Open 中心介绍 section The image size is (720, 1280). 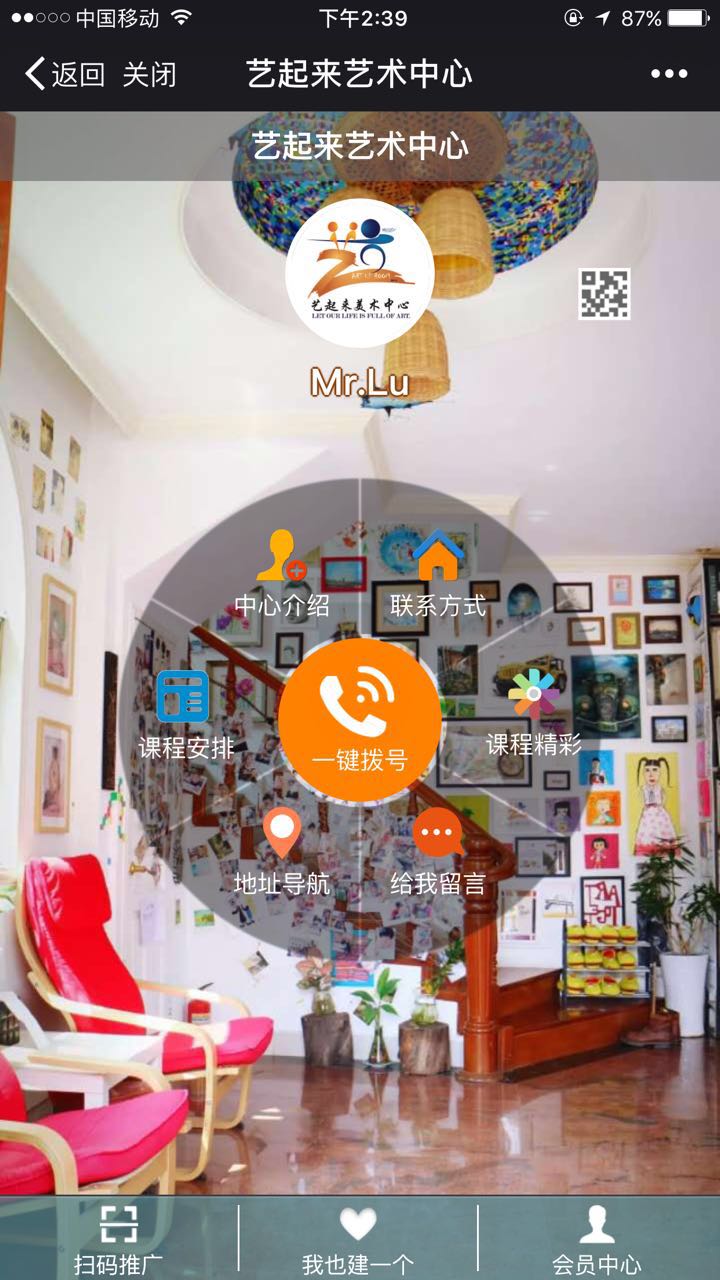(x=282, y=576)
